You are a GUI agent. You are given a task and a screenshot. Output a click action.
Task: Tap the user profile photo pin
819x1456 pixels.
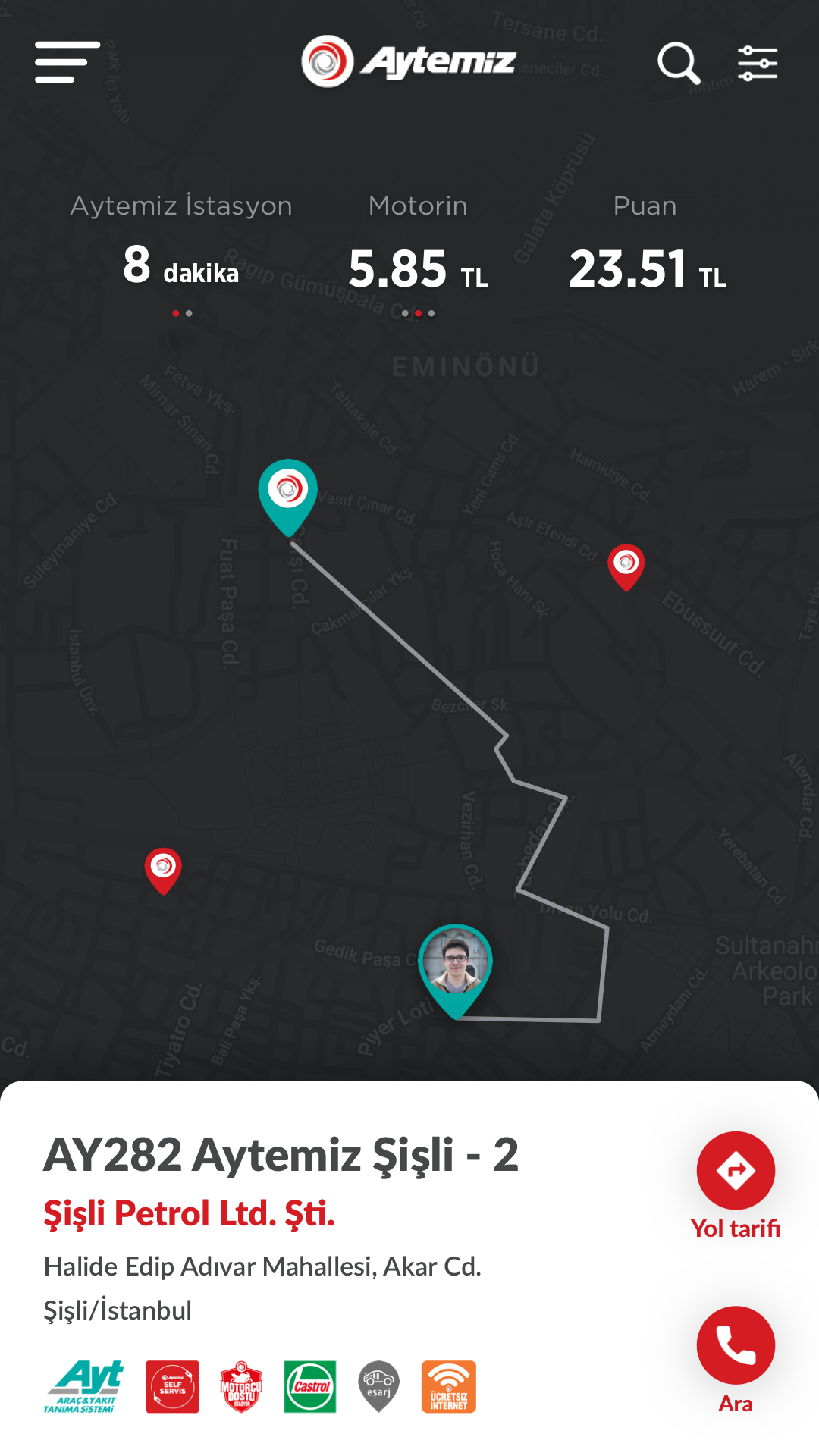pos(455,965)
